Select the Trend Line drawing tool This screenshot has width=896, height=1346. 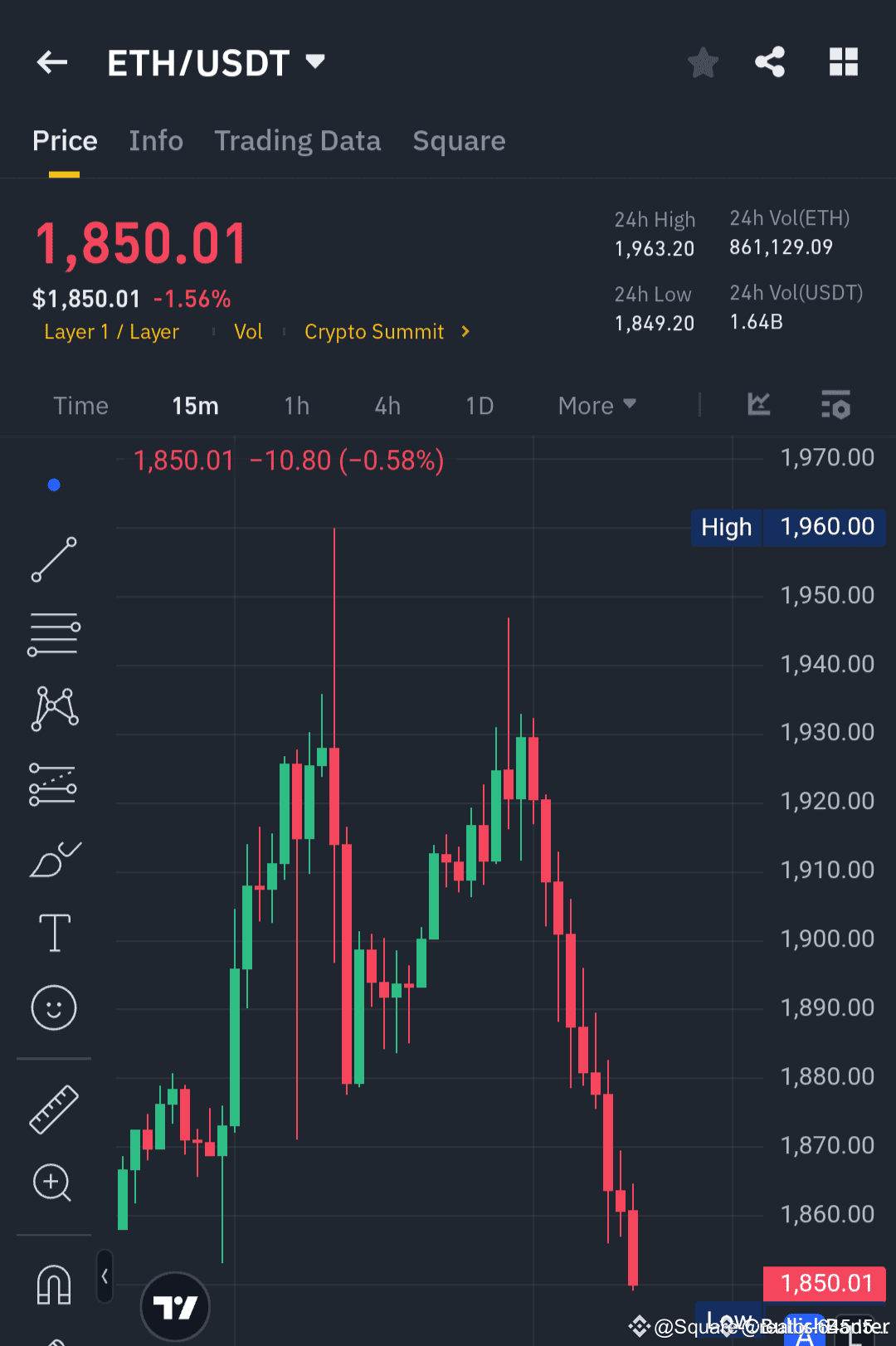tap(54, 560)
